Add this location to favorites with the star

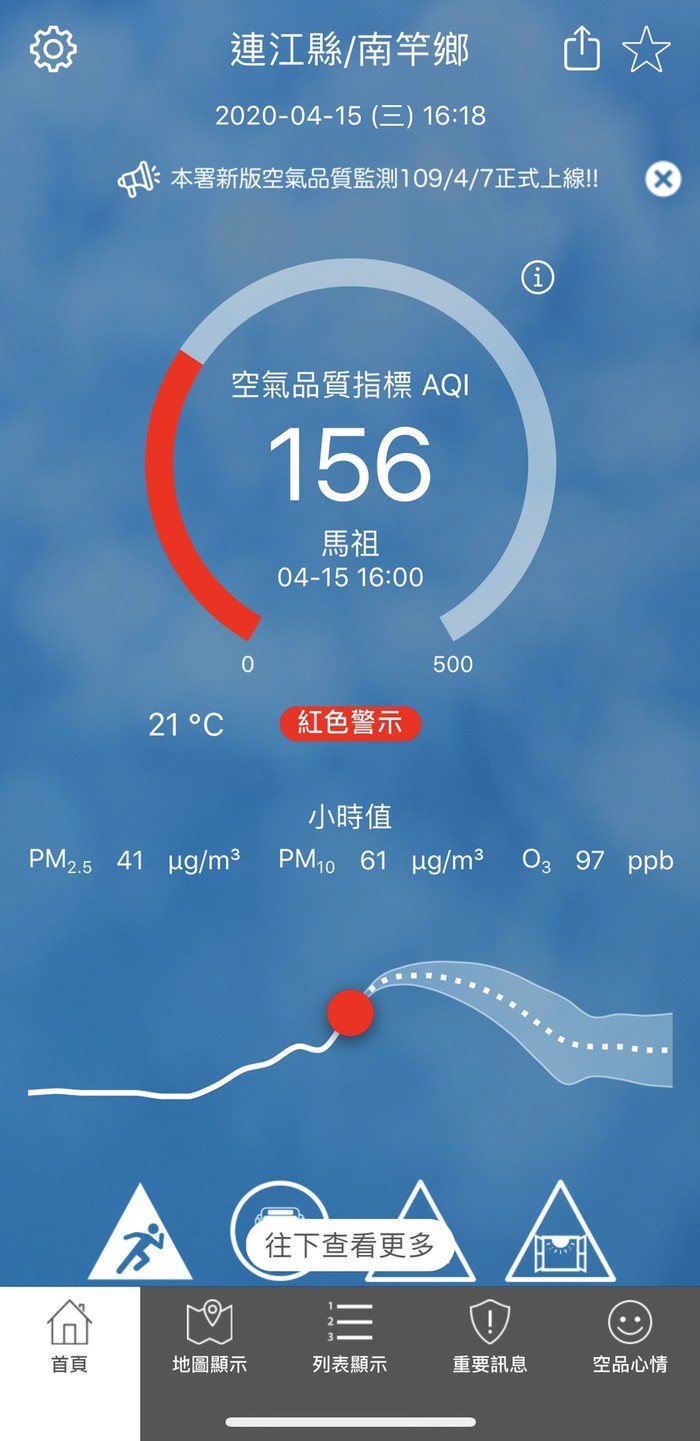point(646,49)
